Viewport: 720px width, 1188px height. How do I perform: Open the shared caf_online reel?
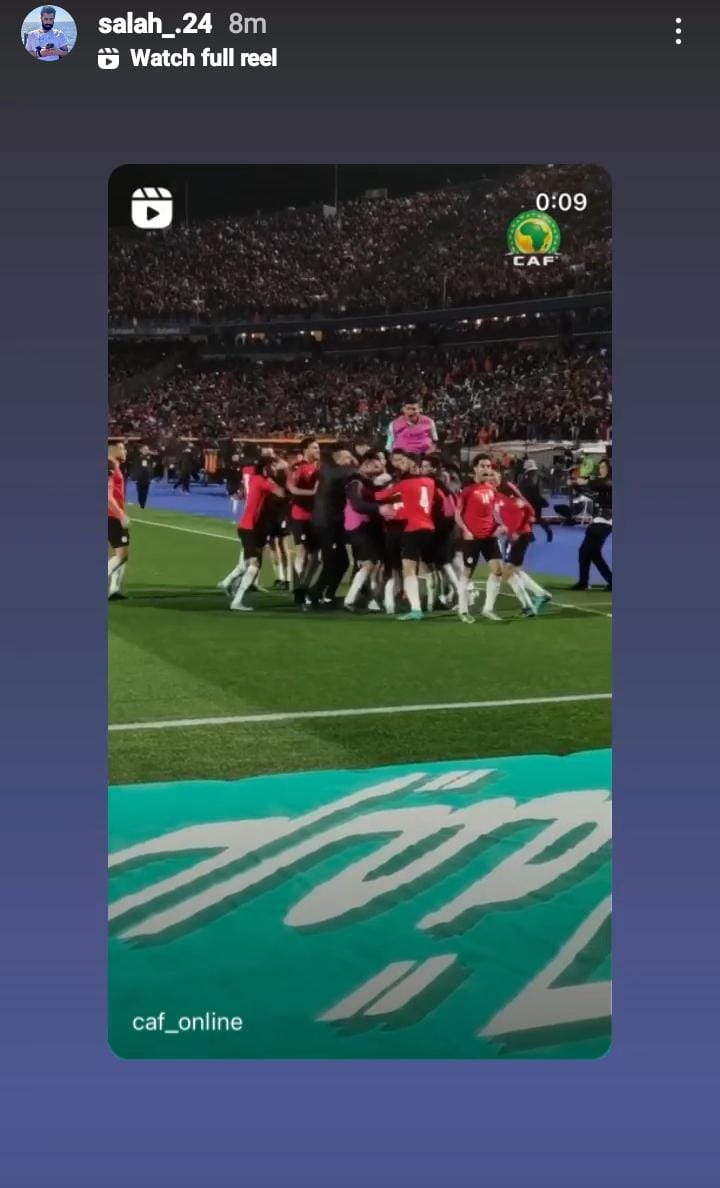click(359, 610)
